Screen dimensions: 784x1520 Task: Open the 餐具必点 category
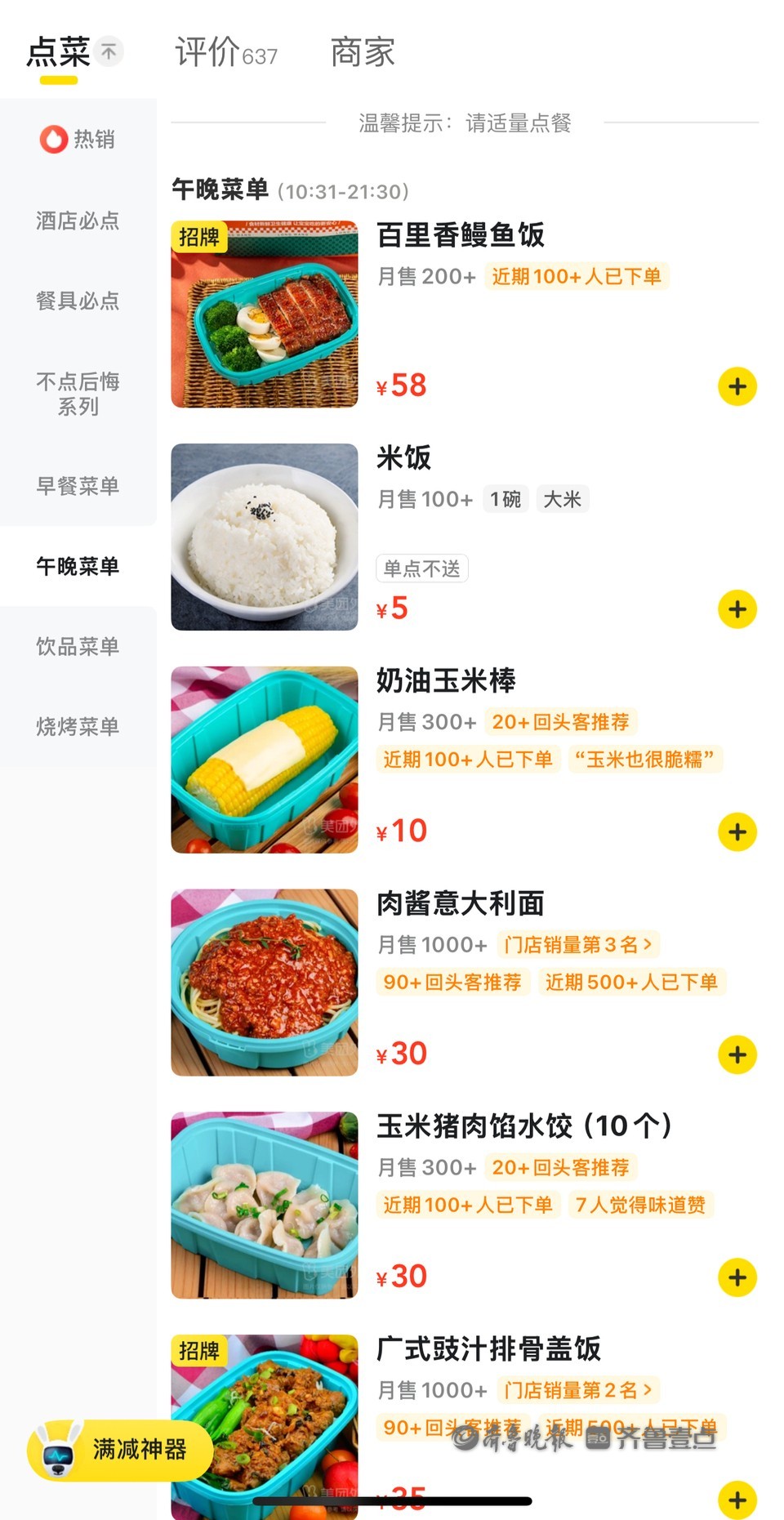(78, 301)
